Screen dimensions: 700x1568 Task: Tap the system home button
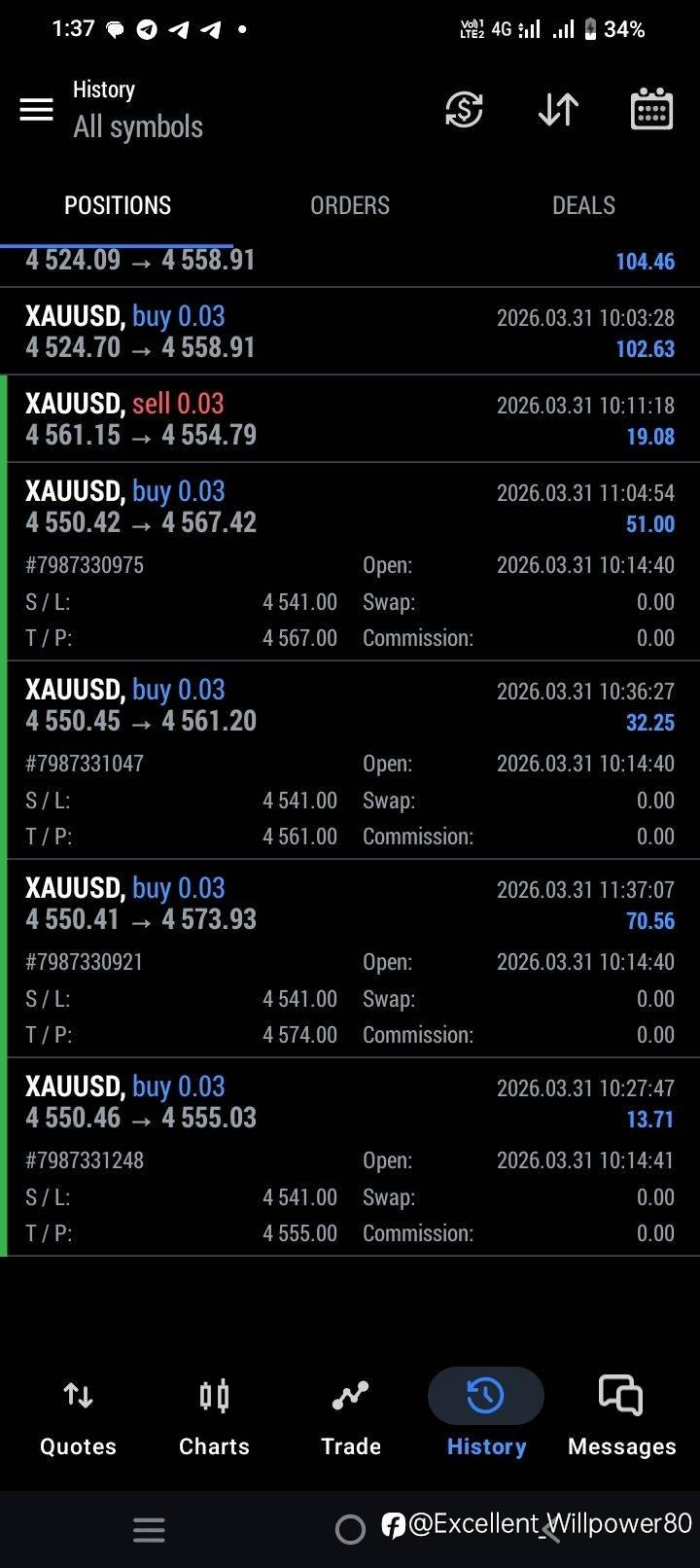pyautogui.click(x=350, y=1530)
